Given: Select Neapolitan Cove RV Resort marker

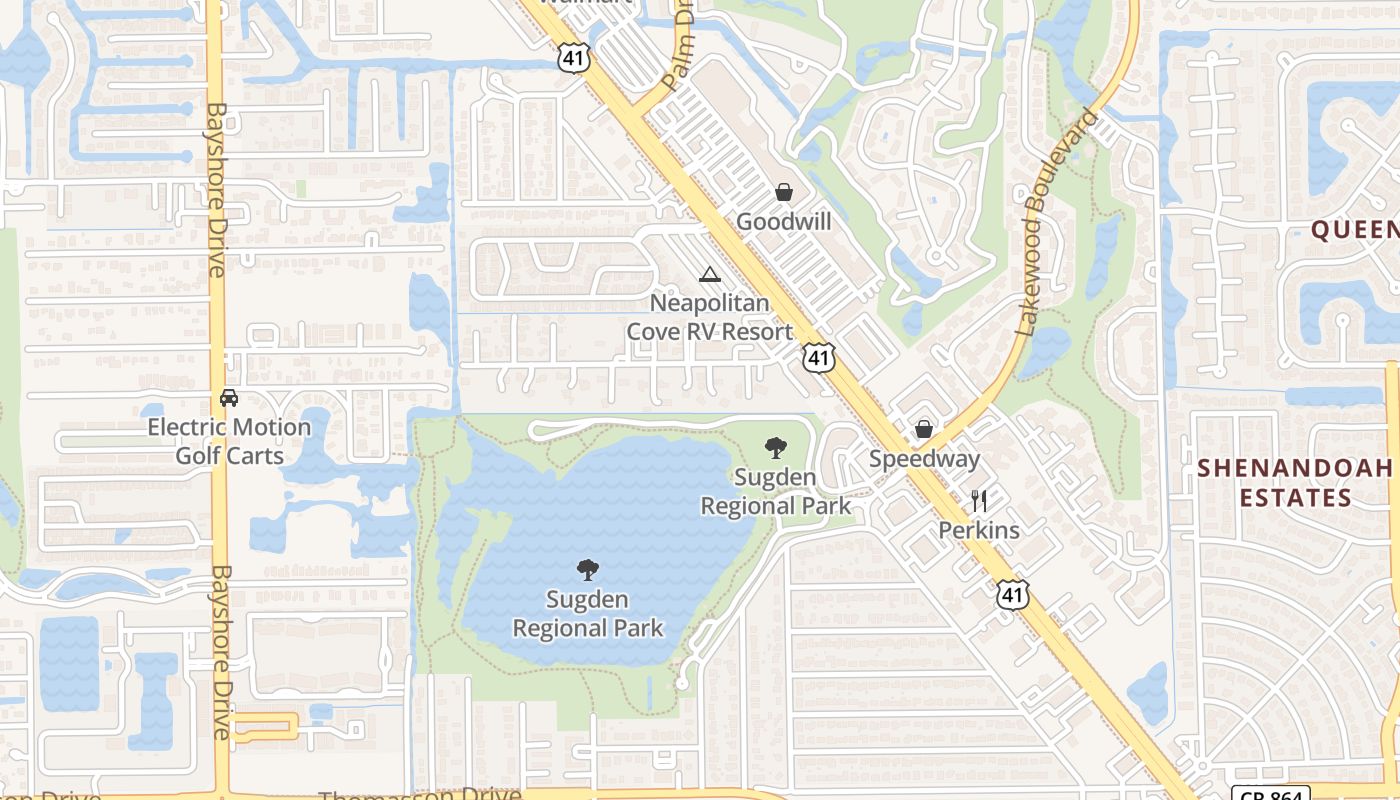Looking at the screenshot, I should (x=709, y=274).
